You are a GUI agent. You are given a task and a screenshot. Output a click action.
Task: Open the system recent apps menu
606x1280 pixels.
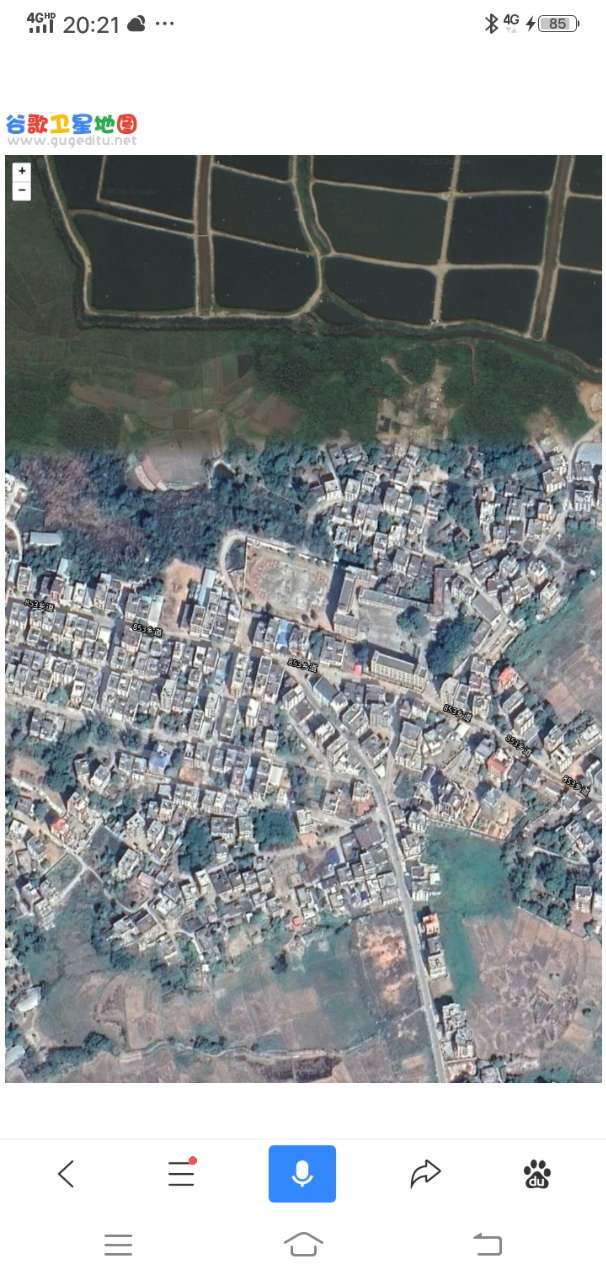click(x=118, y=1244)
